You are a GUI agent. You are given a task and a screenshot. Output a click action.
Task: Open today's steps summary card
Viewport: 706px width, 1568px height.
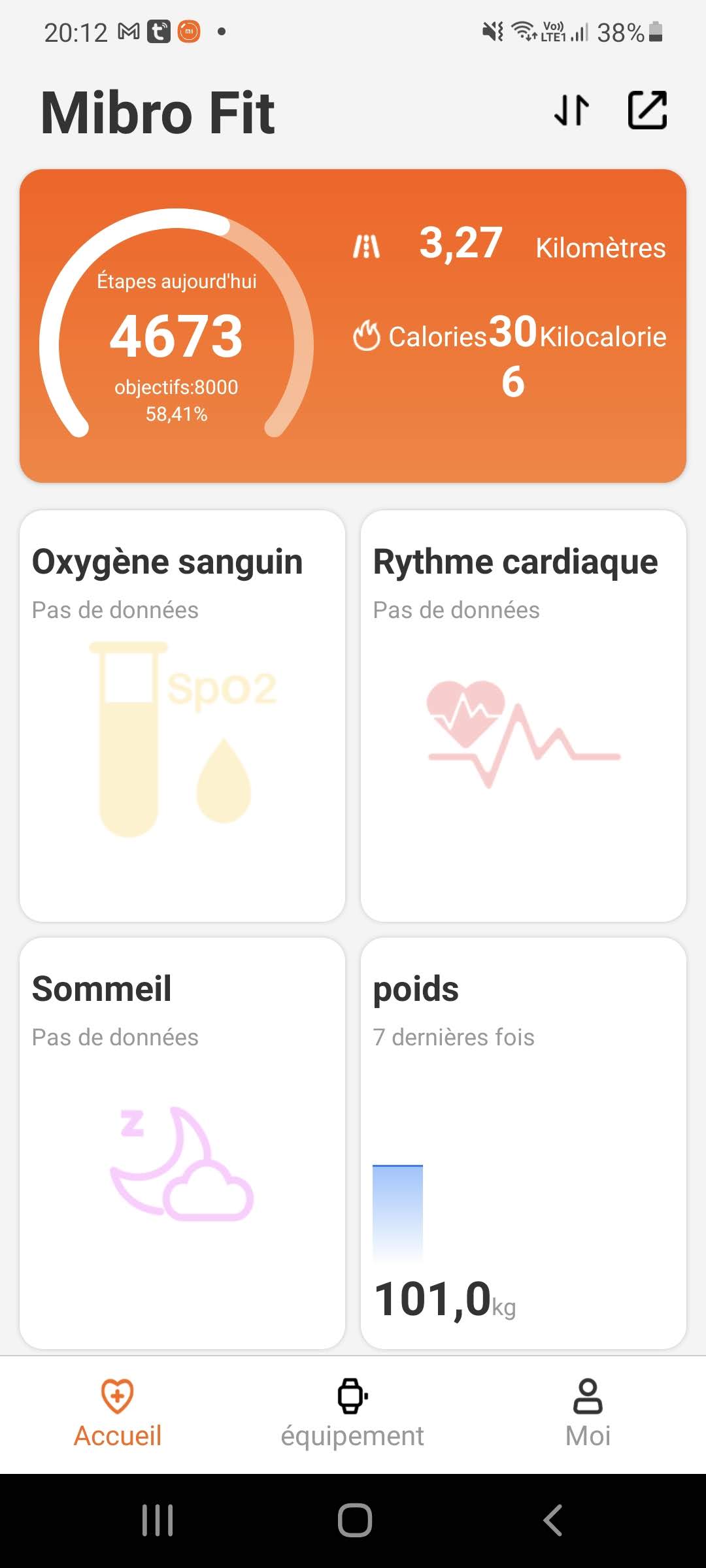(353, 325)
